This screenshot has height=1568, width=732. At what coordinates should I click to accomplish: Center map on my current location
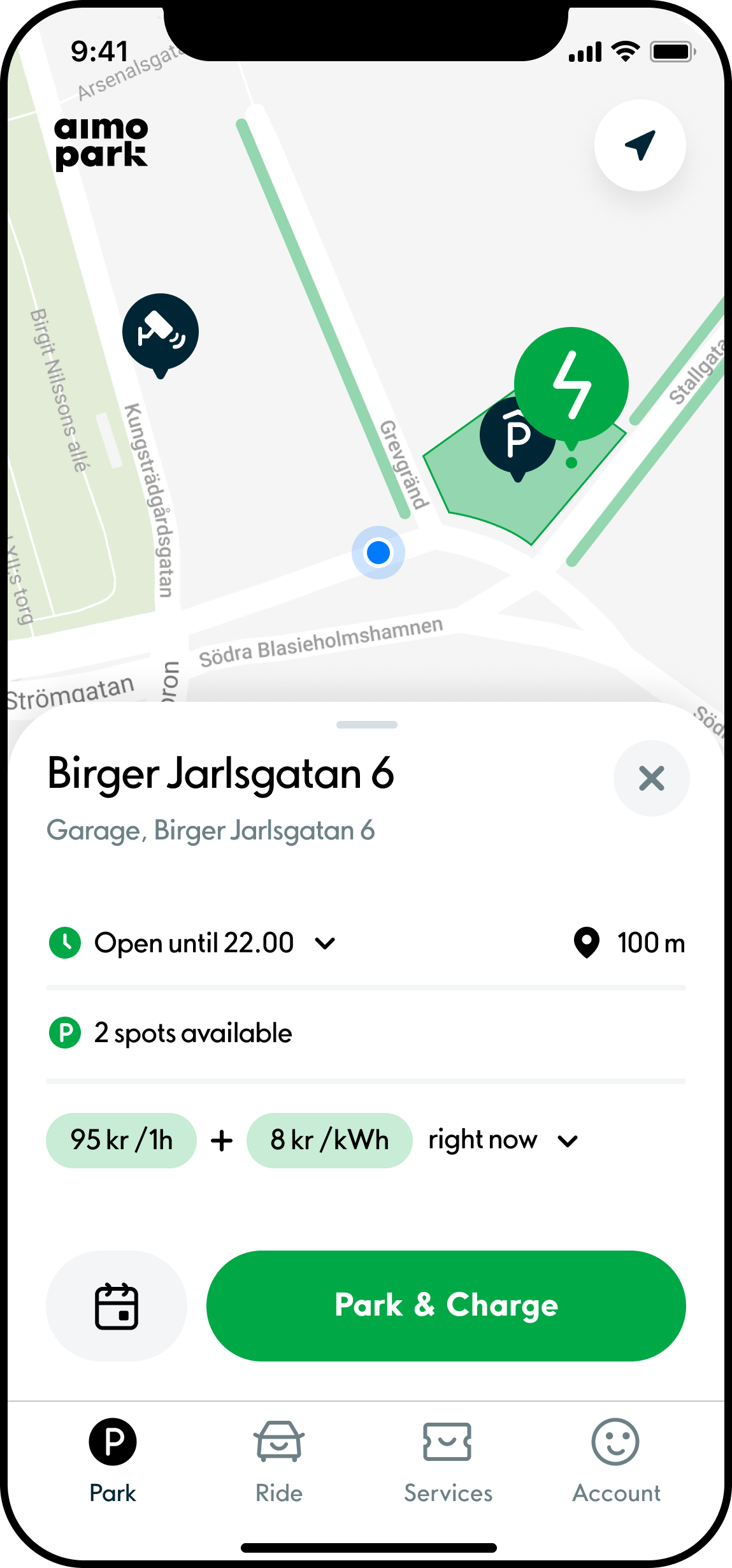click(x=640, y=145)
